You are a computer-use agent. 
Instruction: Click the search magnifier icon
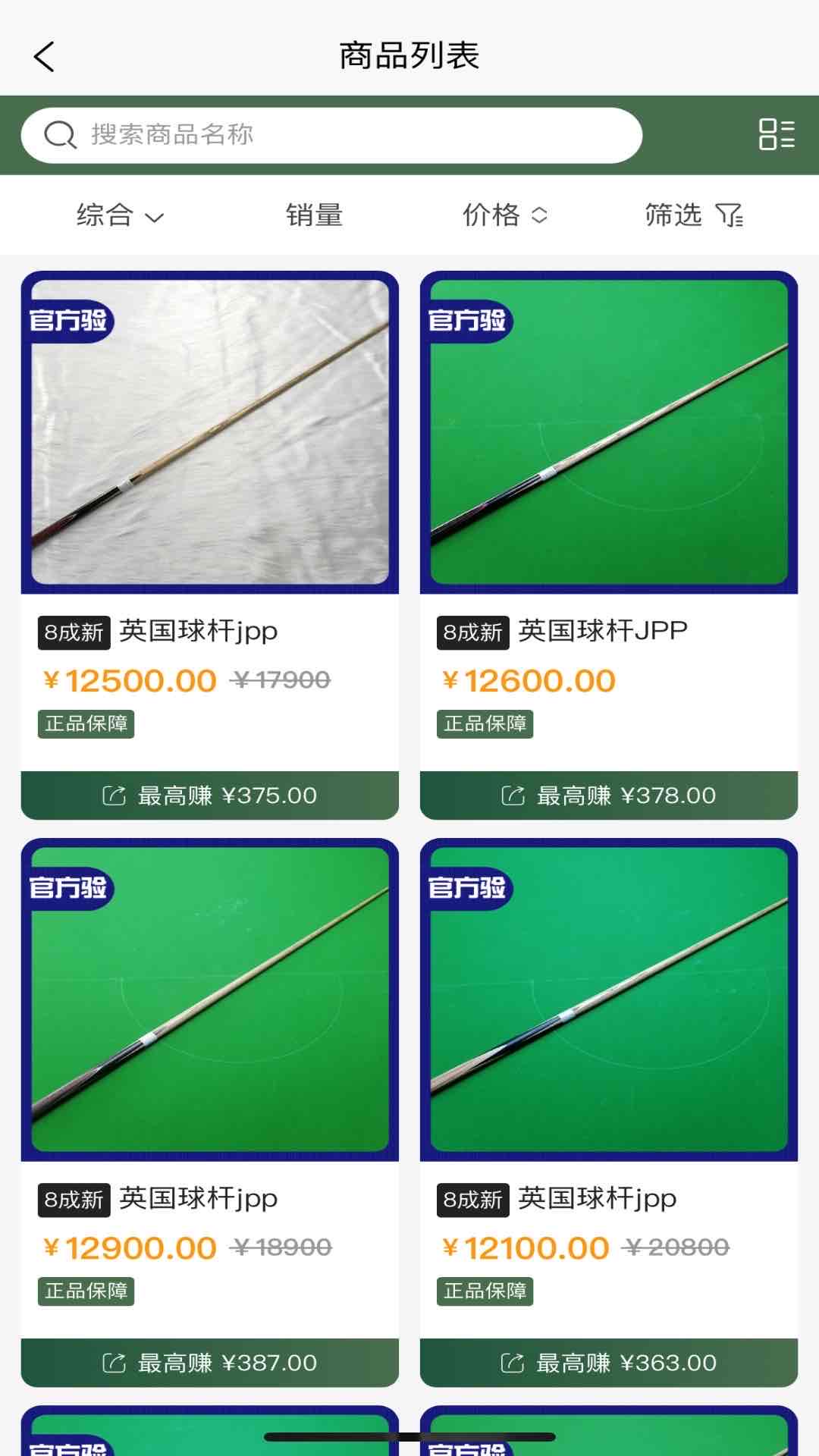[x=59, y=135]
